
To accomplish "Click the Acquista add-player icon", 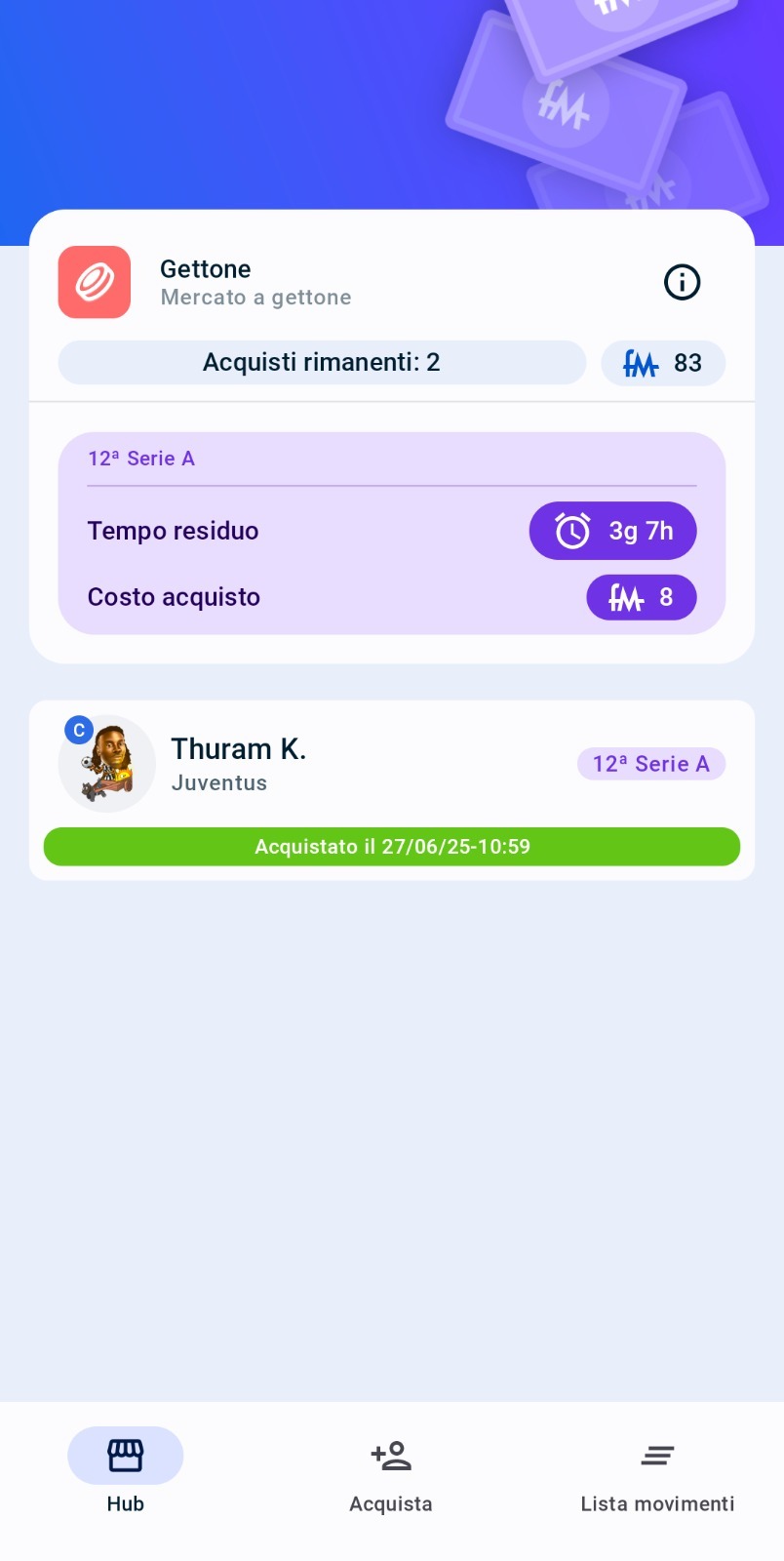I will point(391,1455).
